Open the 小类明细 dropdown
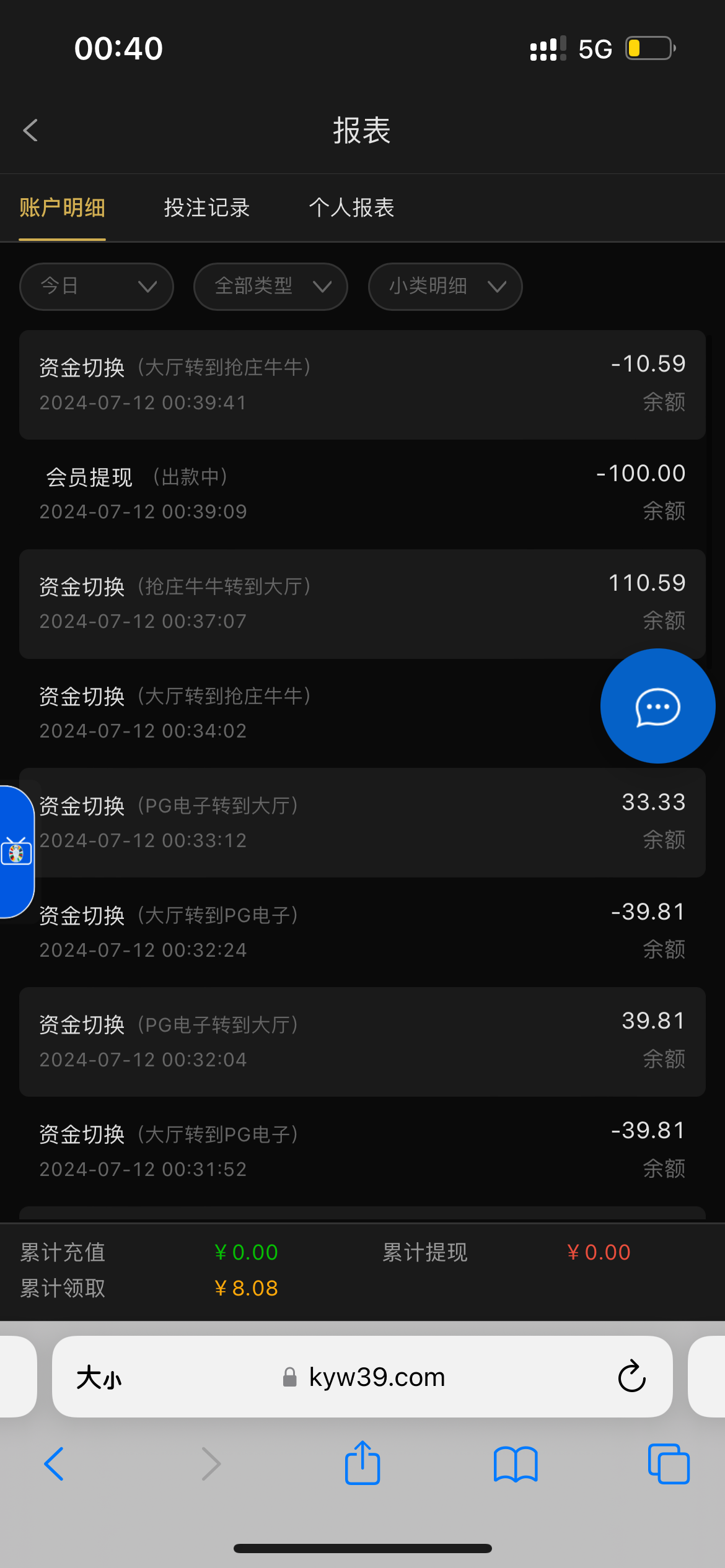 (446, 286)
